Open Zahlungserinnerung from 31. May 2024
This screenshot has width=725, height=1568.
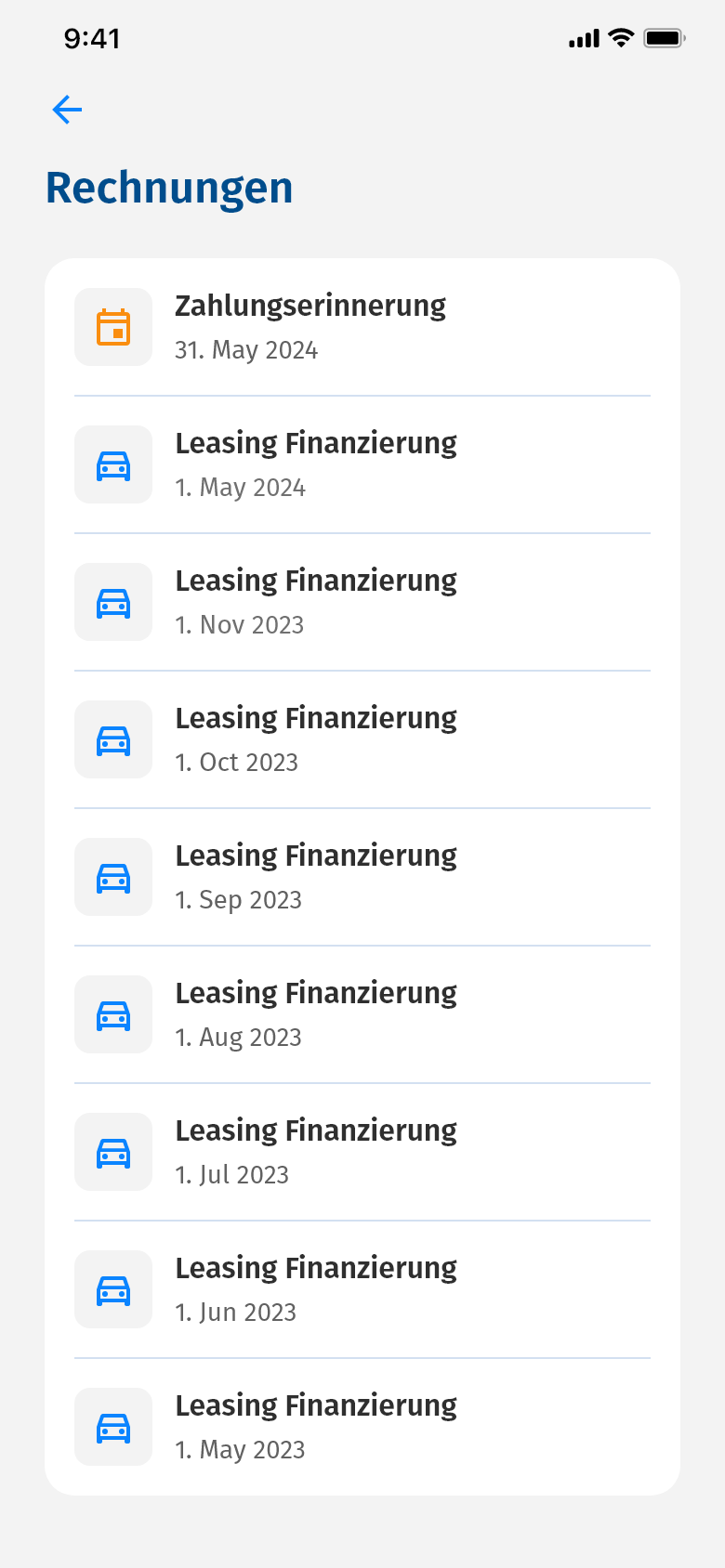[x=362, y=327]
